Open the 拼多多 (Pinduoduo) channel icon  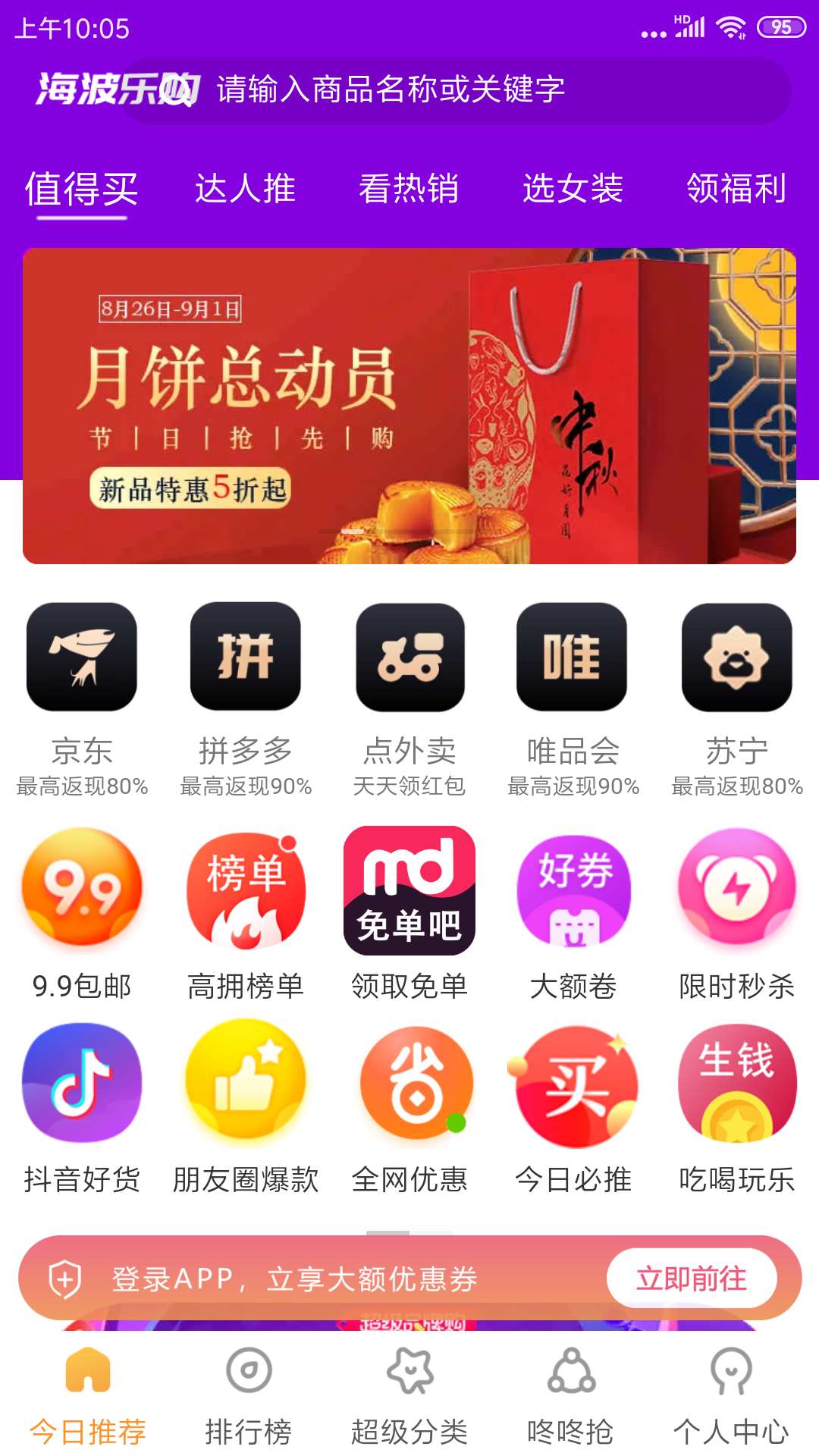point(245,658)
